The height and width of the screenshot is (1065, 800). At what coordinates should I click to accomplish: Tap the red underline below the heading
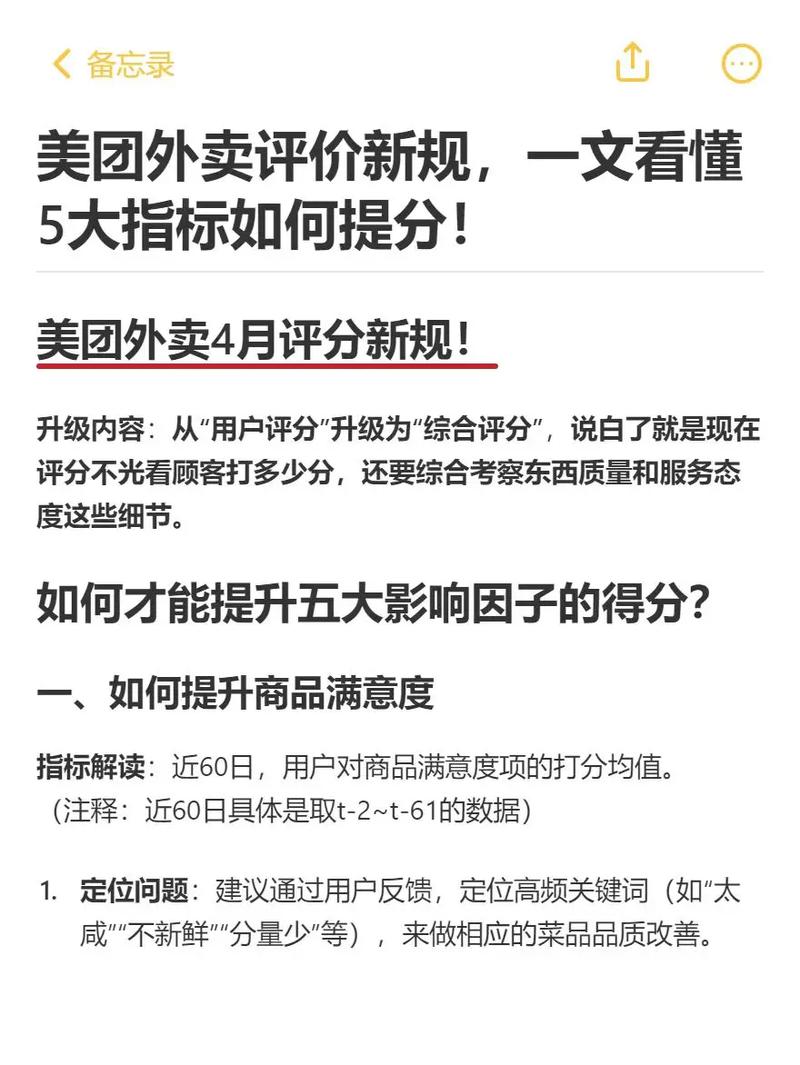pos(265,363)
